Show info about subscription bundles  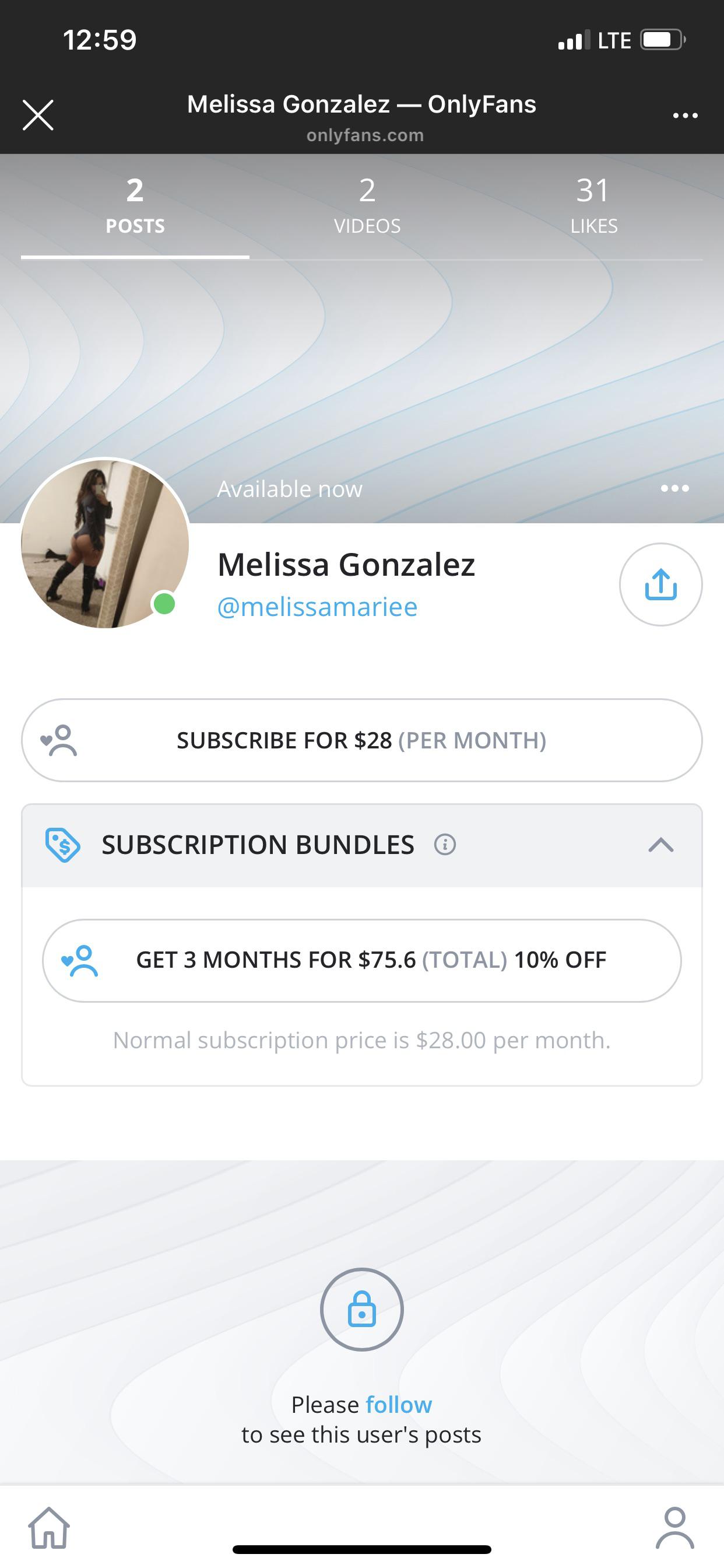[x=445, y=845]
